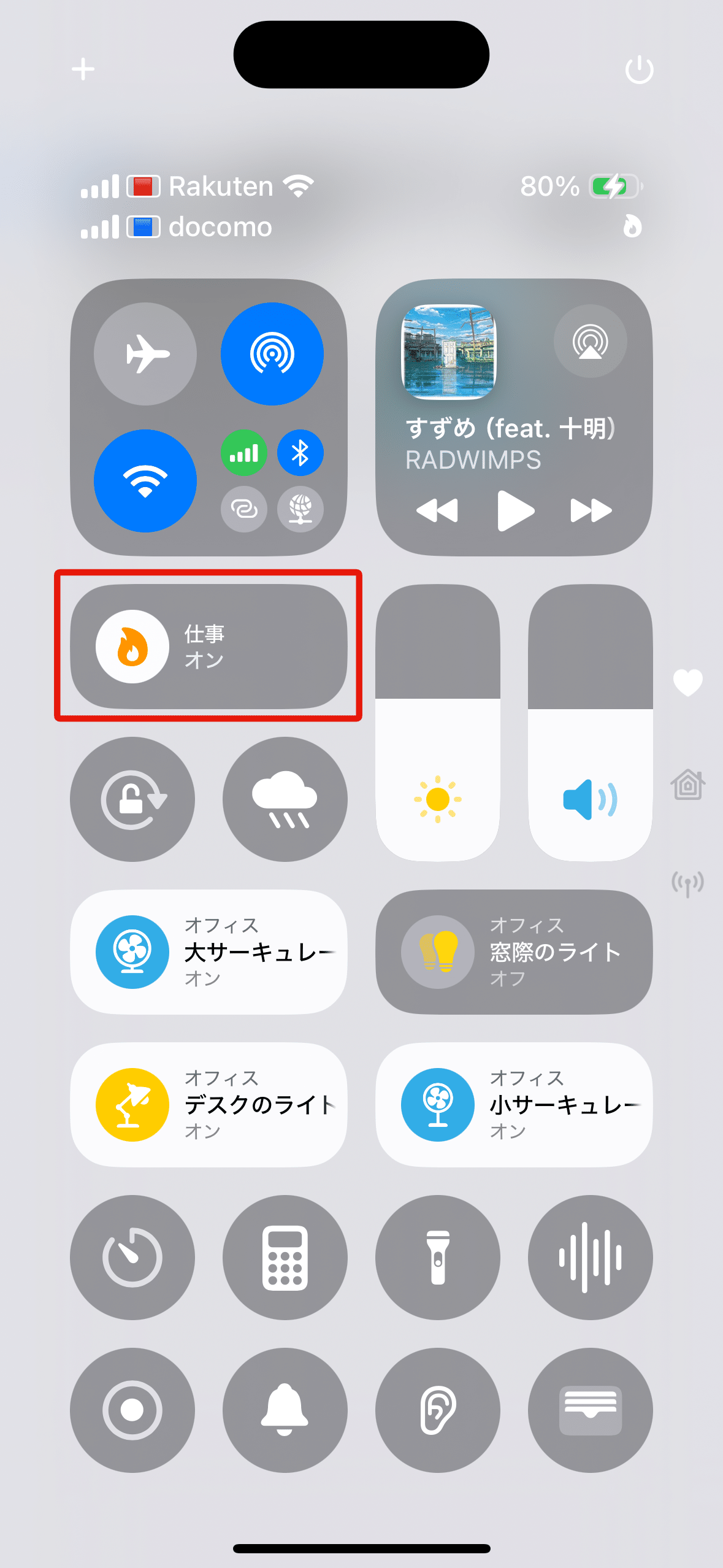Open the AirPlay output picker
The width and height of the screenshot is (723, 1568).
(590, 341)
